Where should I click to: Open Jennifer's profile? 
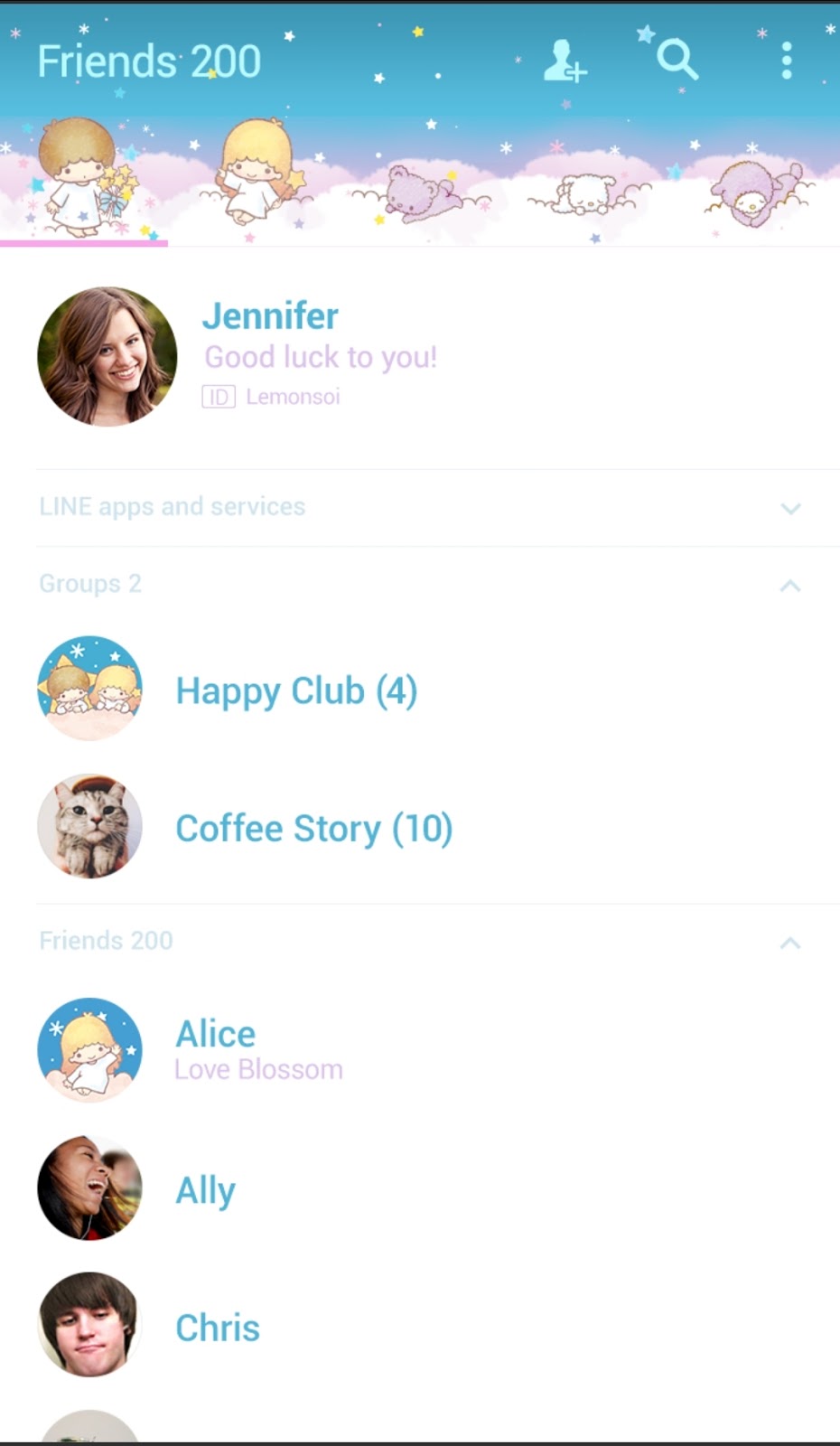coord(420,357)
